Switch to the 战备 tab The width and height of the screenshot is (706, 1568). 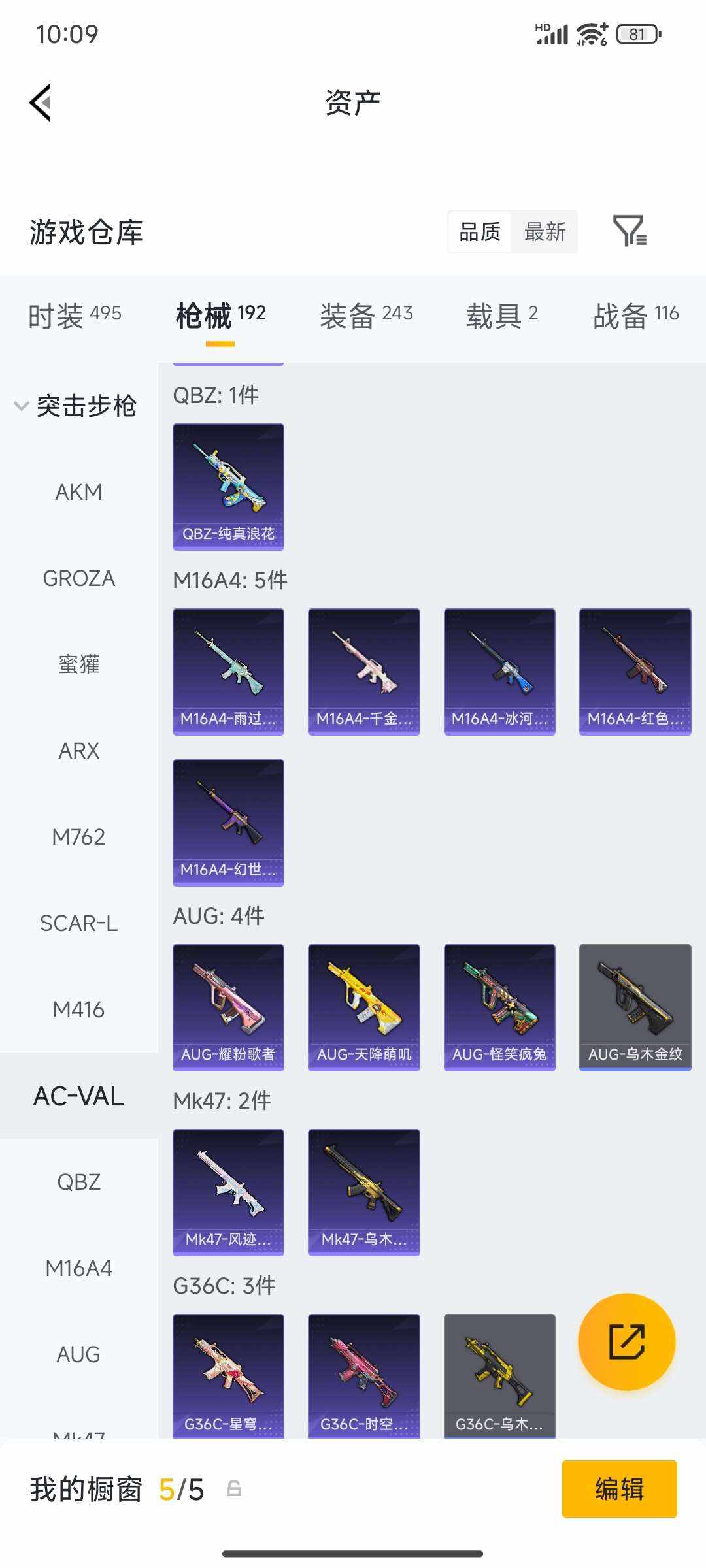[635, 315]
